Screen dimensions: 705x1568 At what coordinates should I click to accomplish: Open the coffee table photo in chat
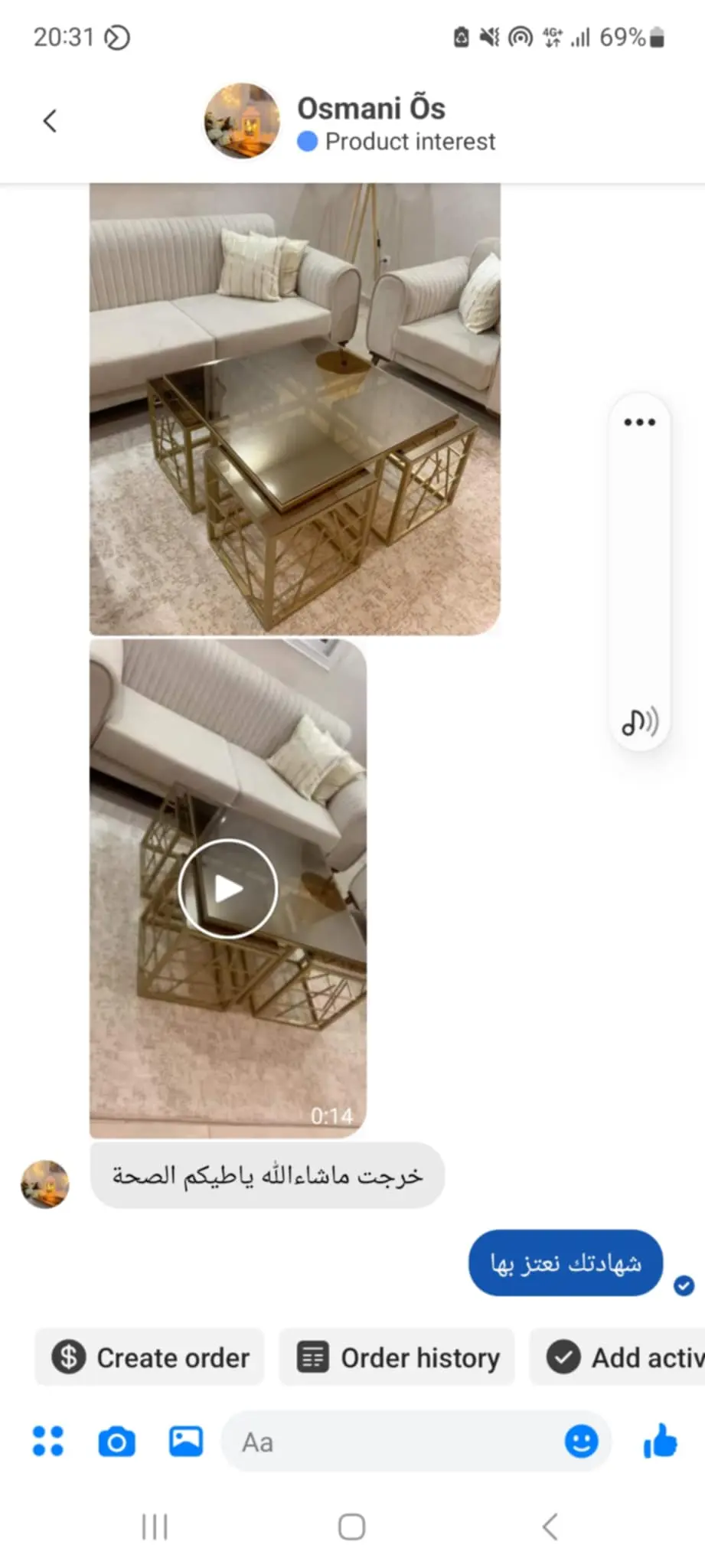click(x=295, y=409)
